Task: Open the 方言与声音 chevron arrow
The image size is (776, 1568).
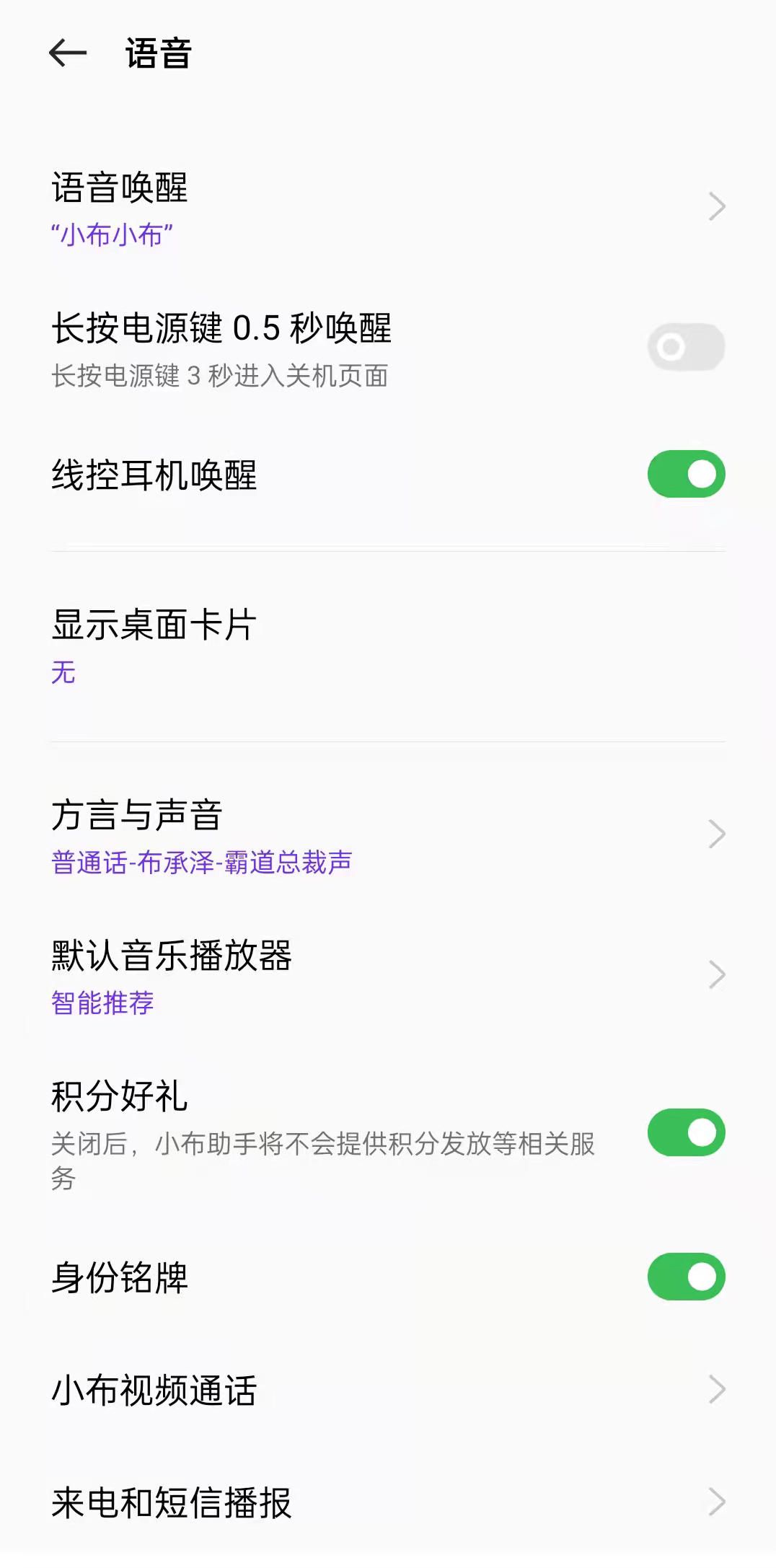Action: point(716,833)
